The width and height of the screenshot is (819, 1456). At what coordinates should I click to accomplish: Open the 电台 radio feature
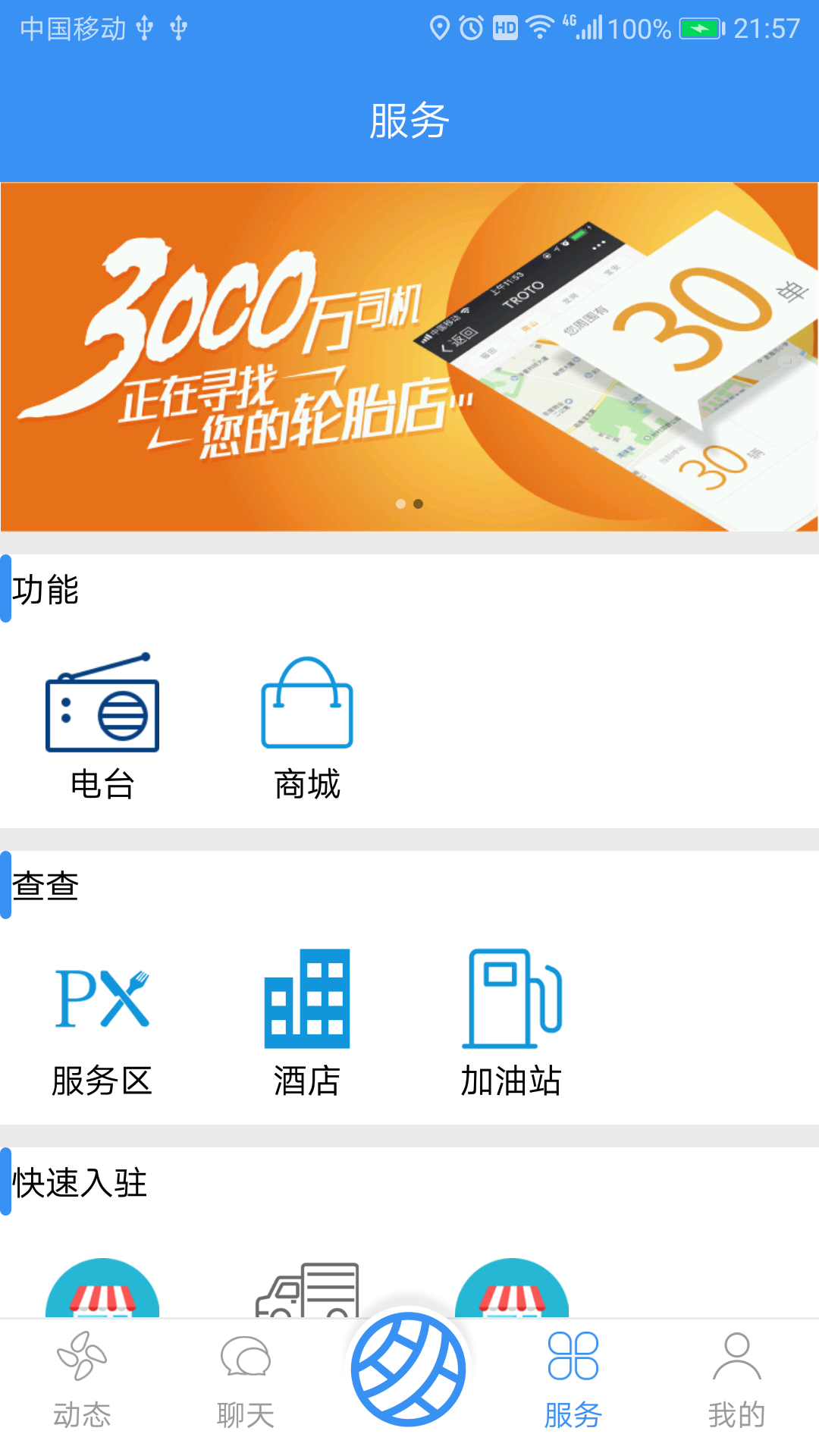pyautogui.click(x=102, y=724)
